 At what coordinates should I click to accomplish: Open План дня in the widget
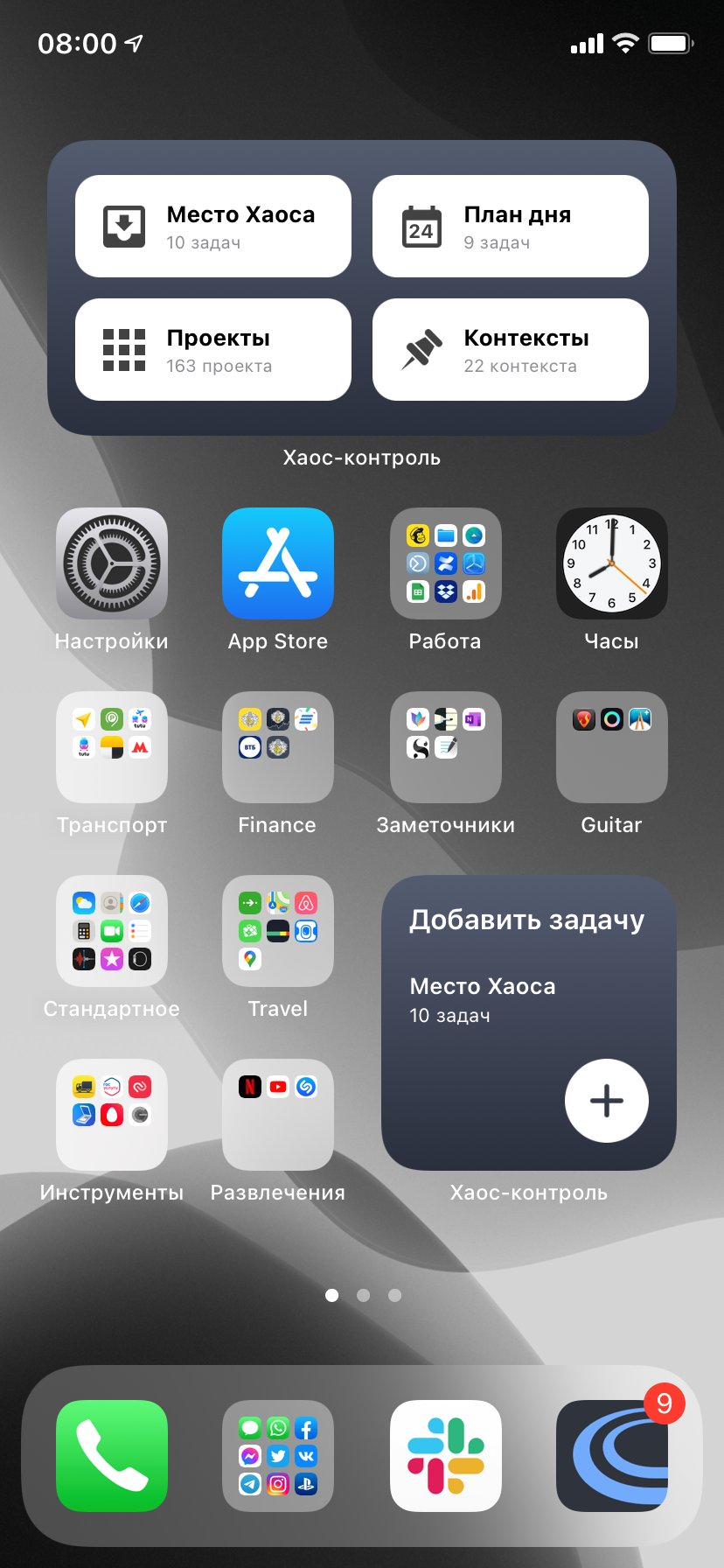point(511,227)
